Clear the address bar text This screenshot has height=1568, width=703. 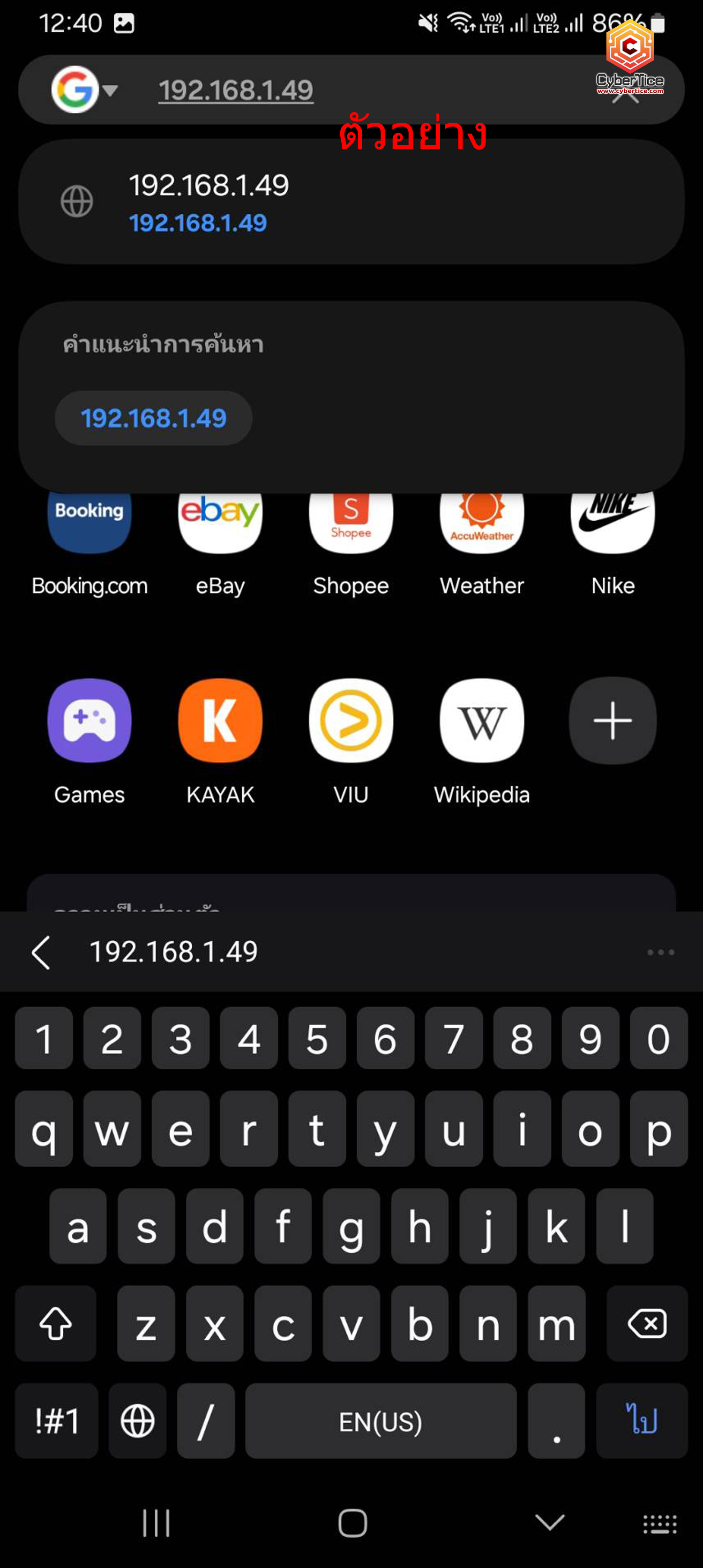[x=625, y=94]
